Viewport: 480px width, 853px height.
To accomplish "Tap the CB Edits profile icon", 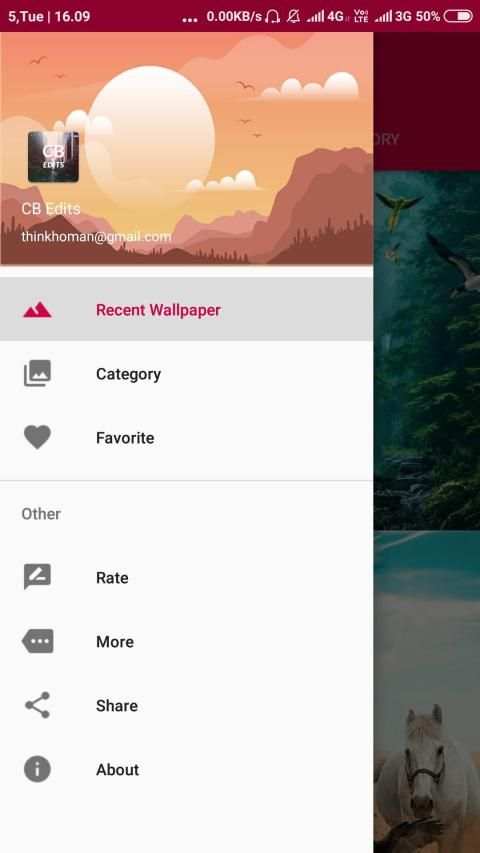I will tap(53, 157).
